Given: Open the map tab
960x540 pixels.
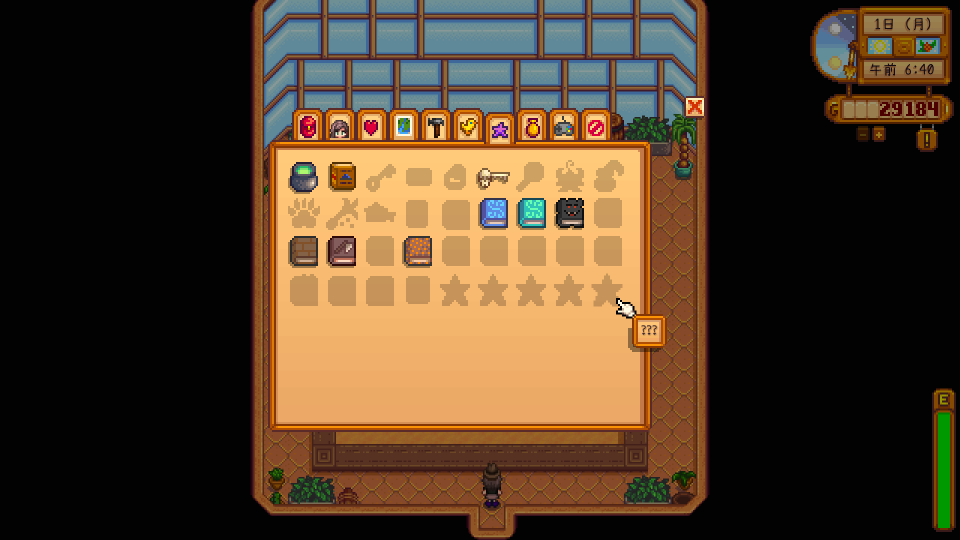Looking at the screenshot, I should 404,127.
